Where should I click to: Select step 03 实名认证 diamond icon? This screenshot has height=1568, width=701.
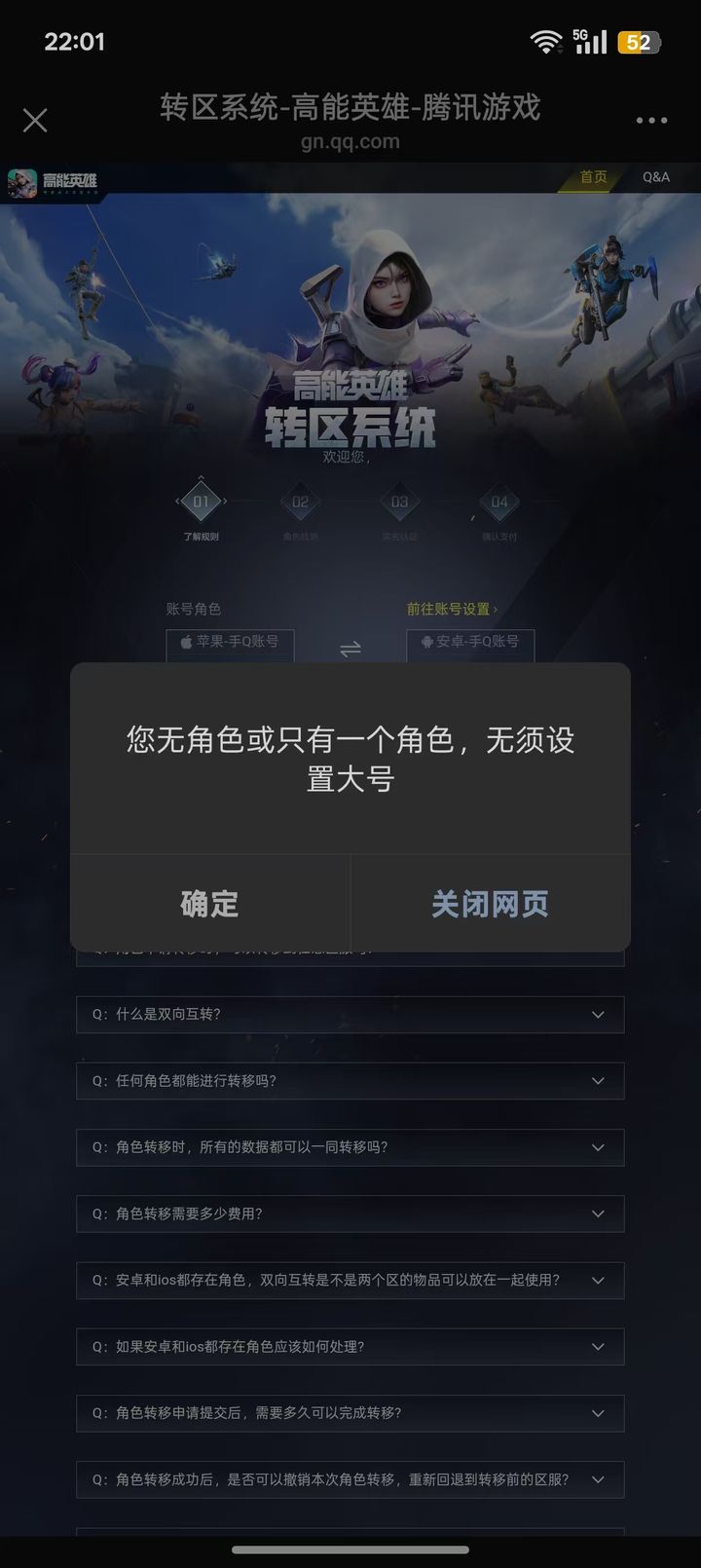(x=399, y=502)
